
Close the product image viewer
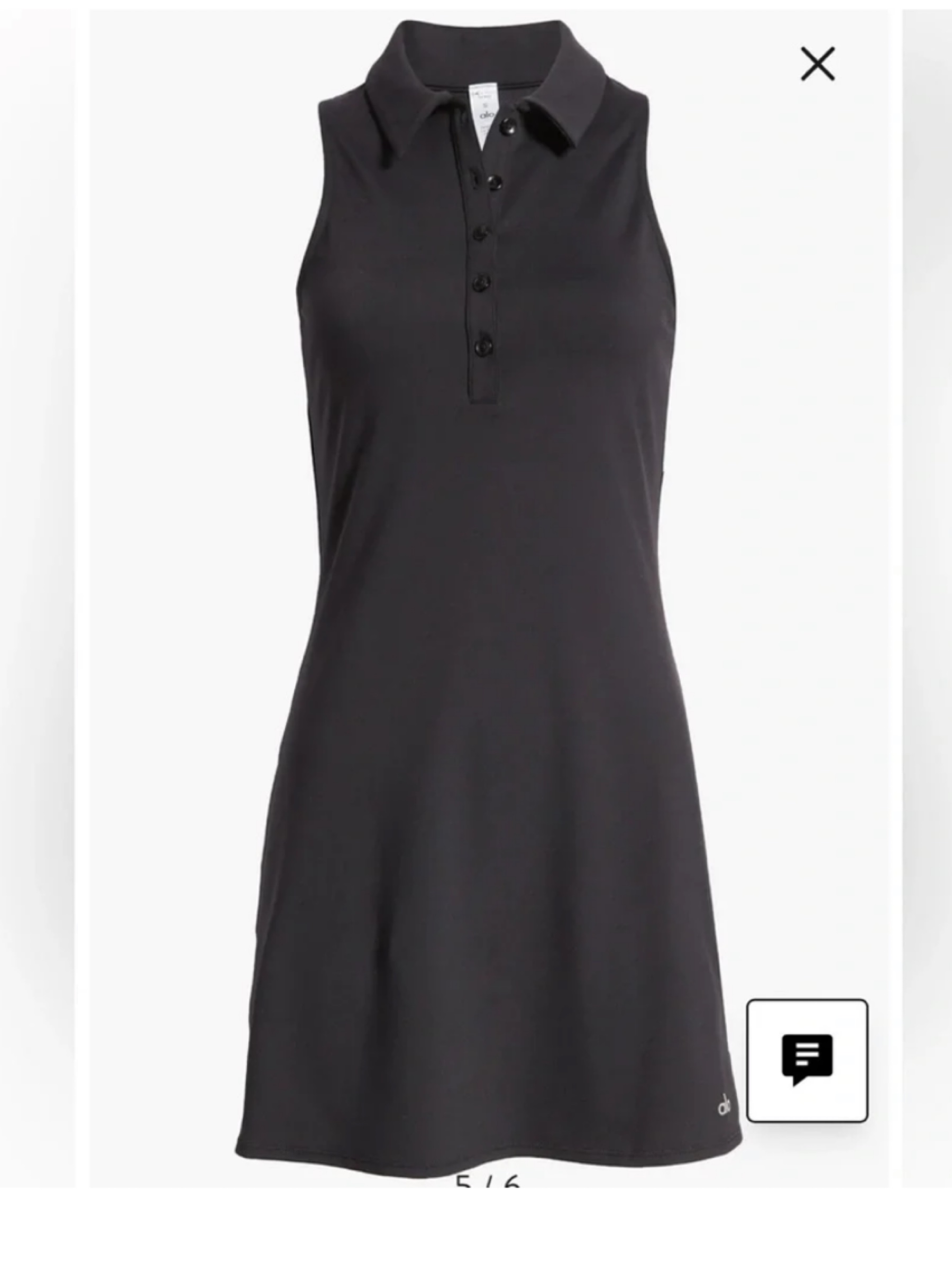[x=818, y=63]
